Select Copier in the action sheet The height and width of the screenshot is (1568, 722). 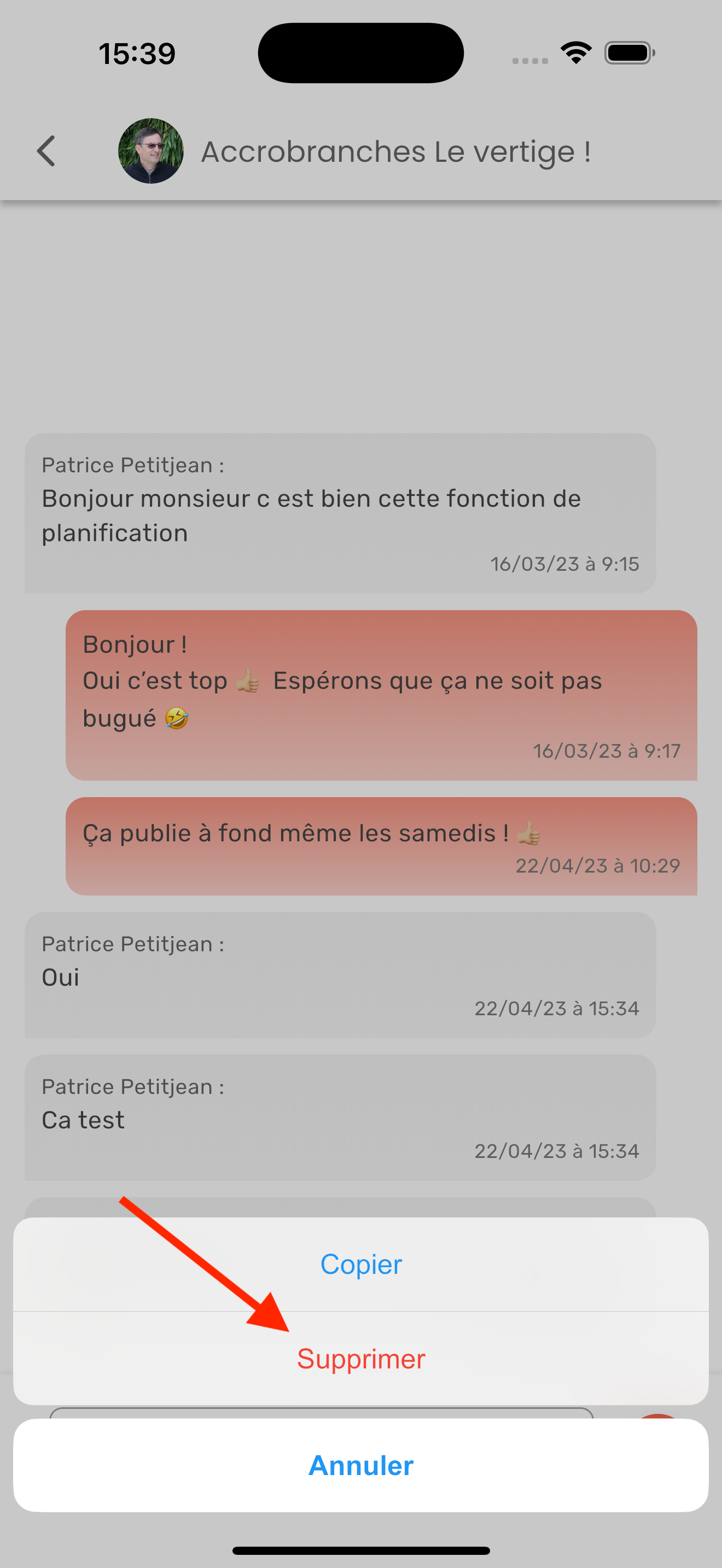361,1264
